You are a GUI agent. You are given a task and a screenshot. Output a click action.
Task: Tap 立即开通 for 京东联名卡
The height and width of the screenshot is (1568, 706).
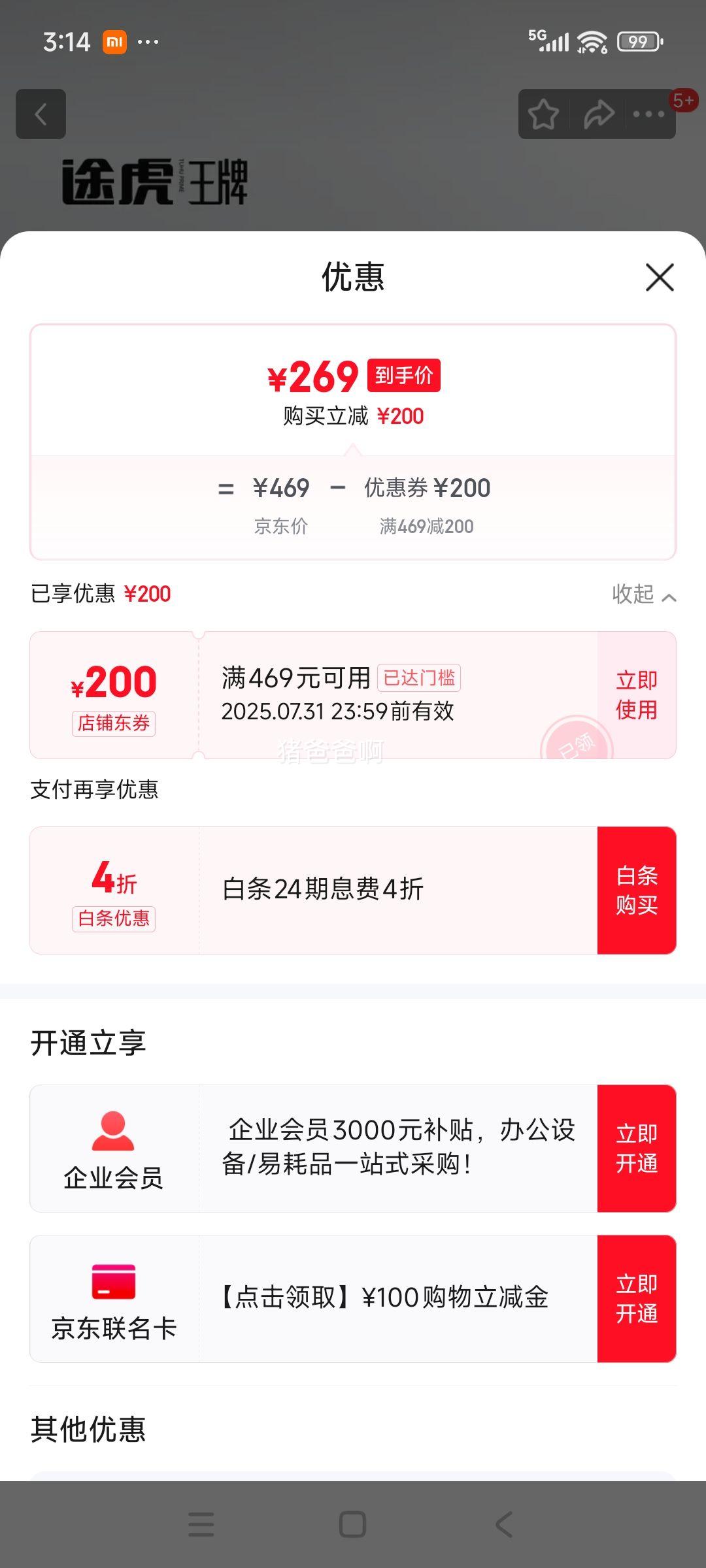pyautogui.click(x=637, y=1299)
